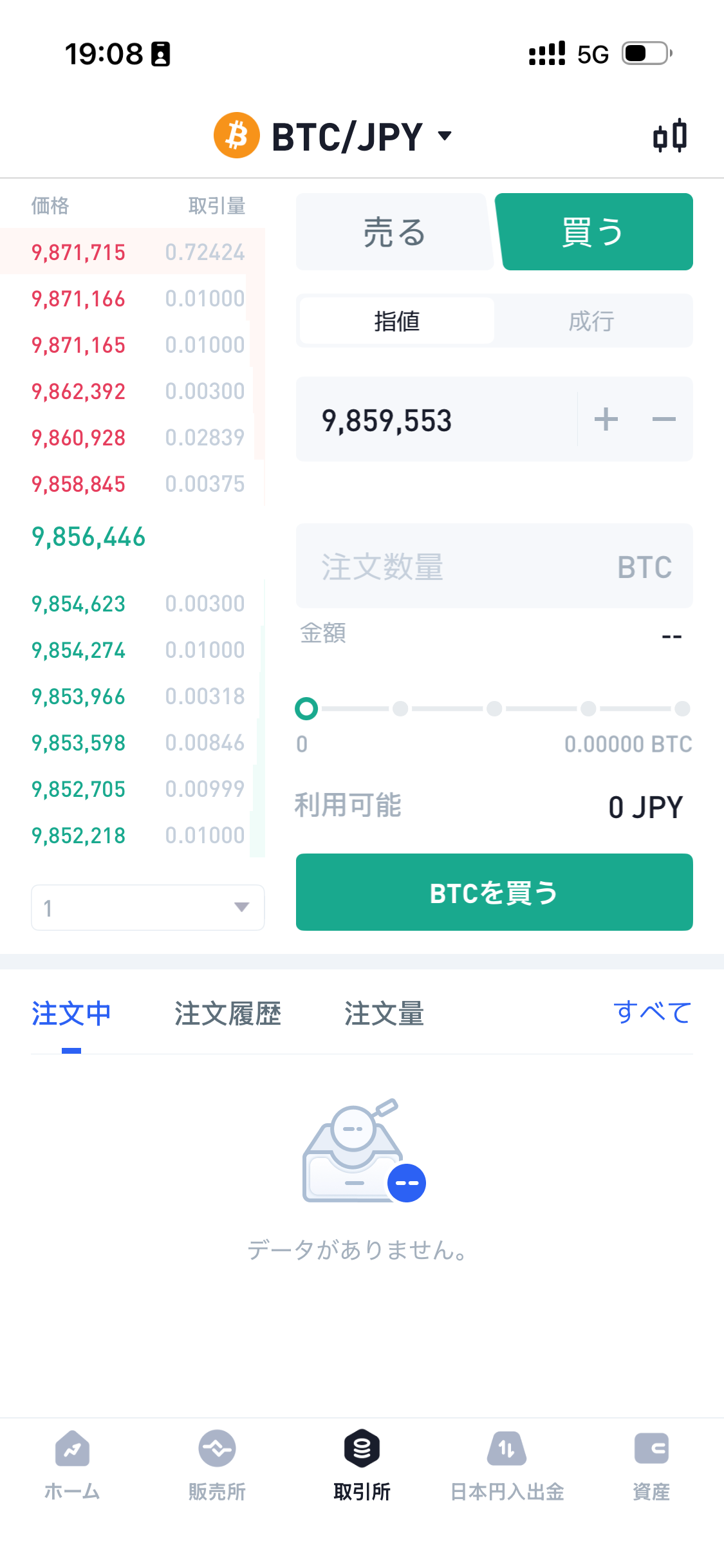Tap the amount slider's starting handle
Image resolution: width=724 pixels, height=1568 pixels.
click(x=306, y=709)
